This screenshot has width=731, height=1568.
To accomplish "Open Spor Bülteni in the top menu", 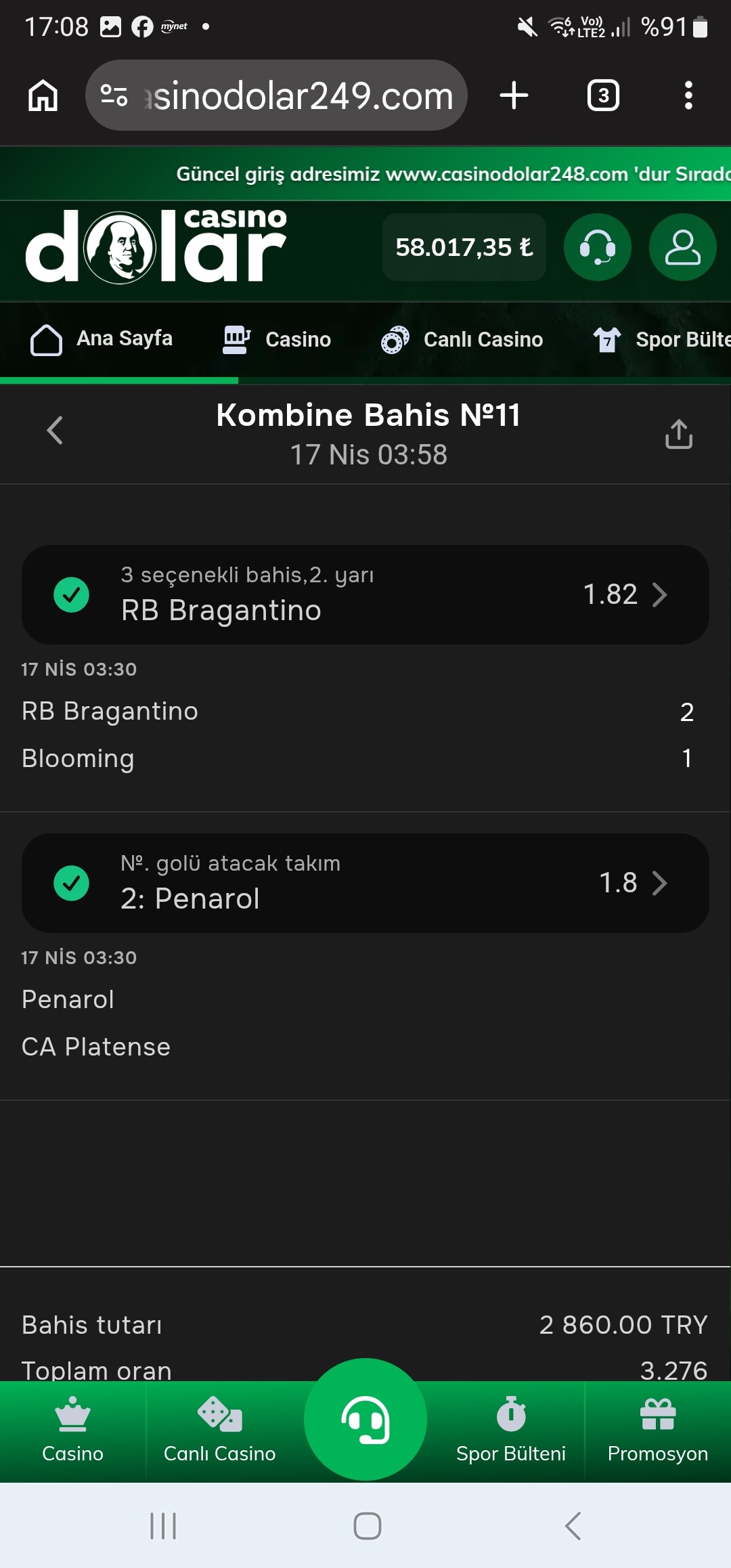I will point(663,339).
